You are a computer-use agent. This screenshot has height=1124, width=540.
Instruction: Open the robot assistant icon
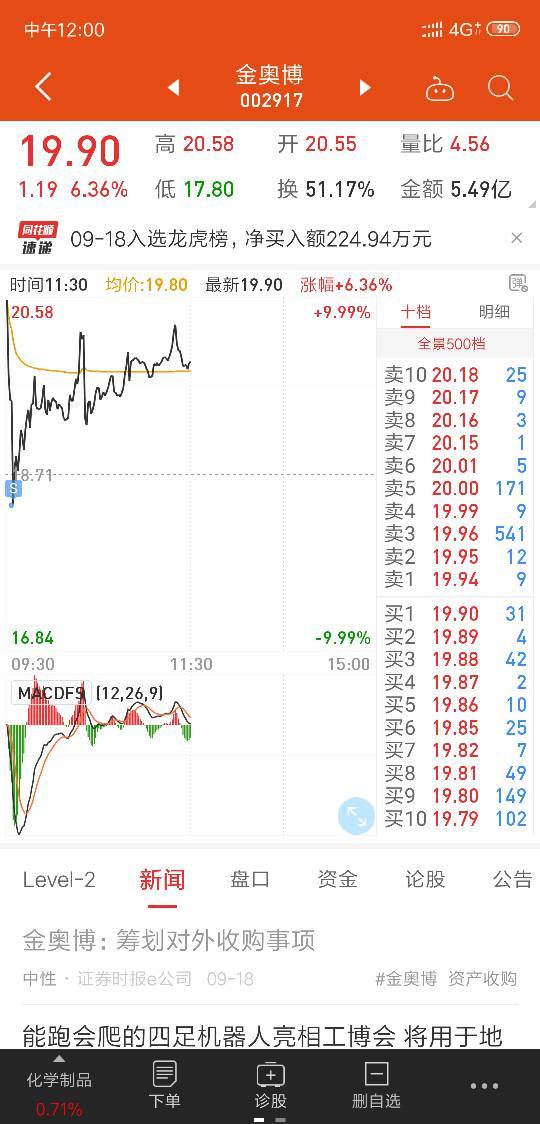(x=440, y=89)
